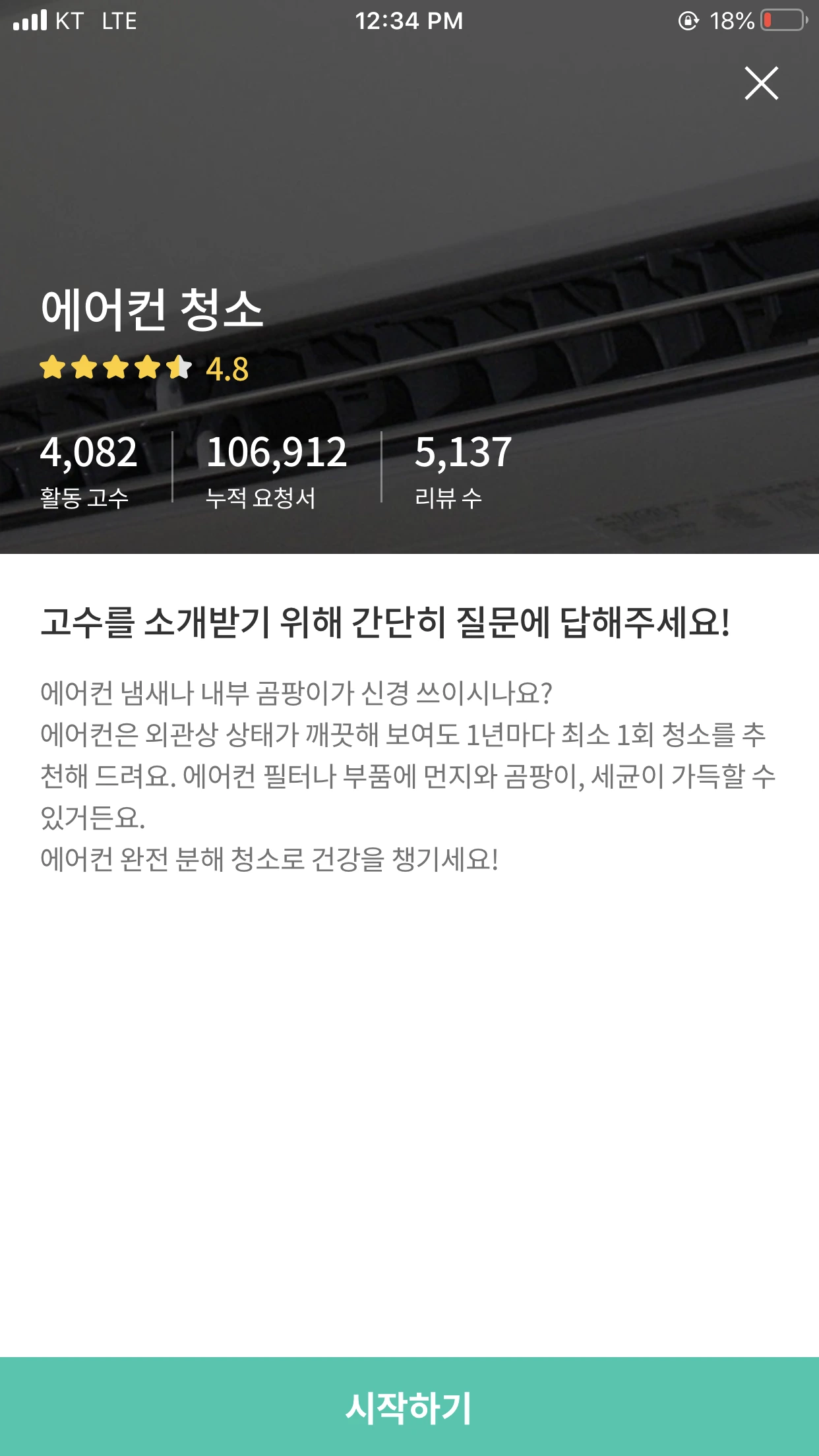Tap the battery indicator showing 18%

[x=782, y=22]
